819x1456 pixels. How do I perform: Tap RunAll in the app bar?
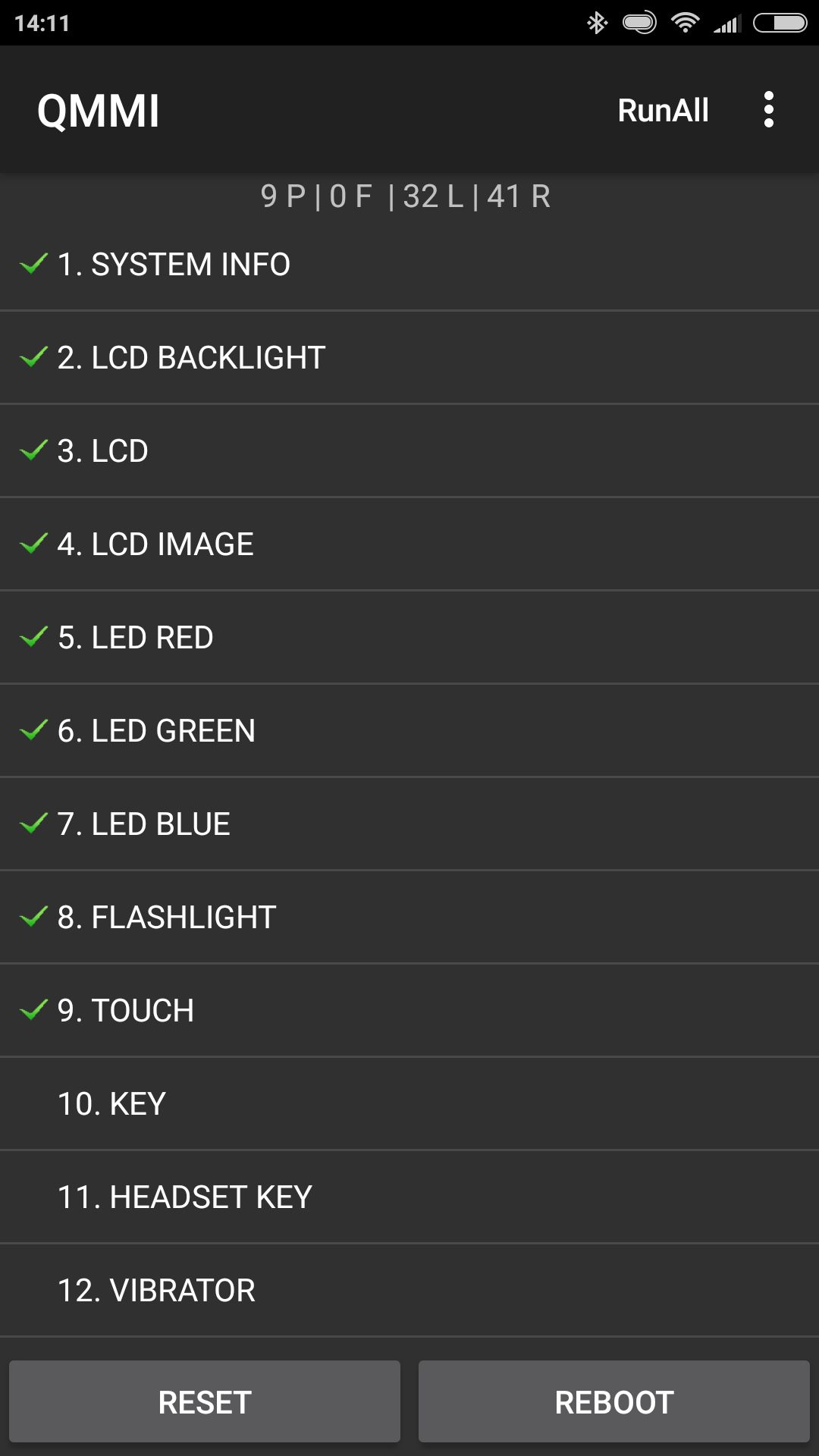coord(663,111)
